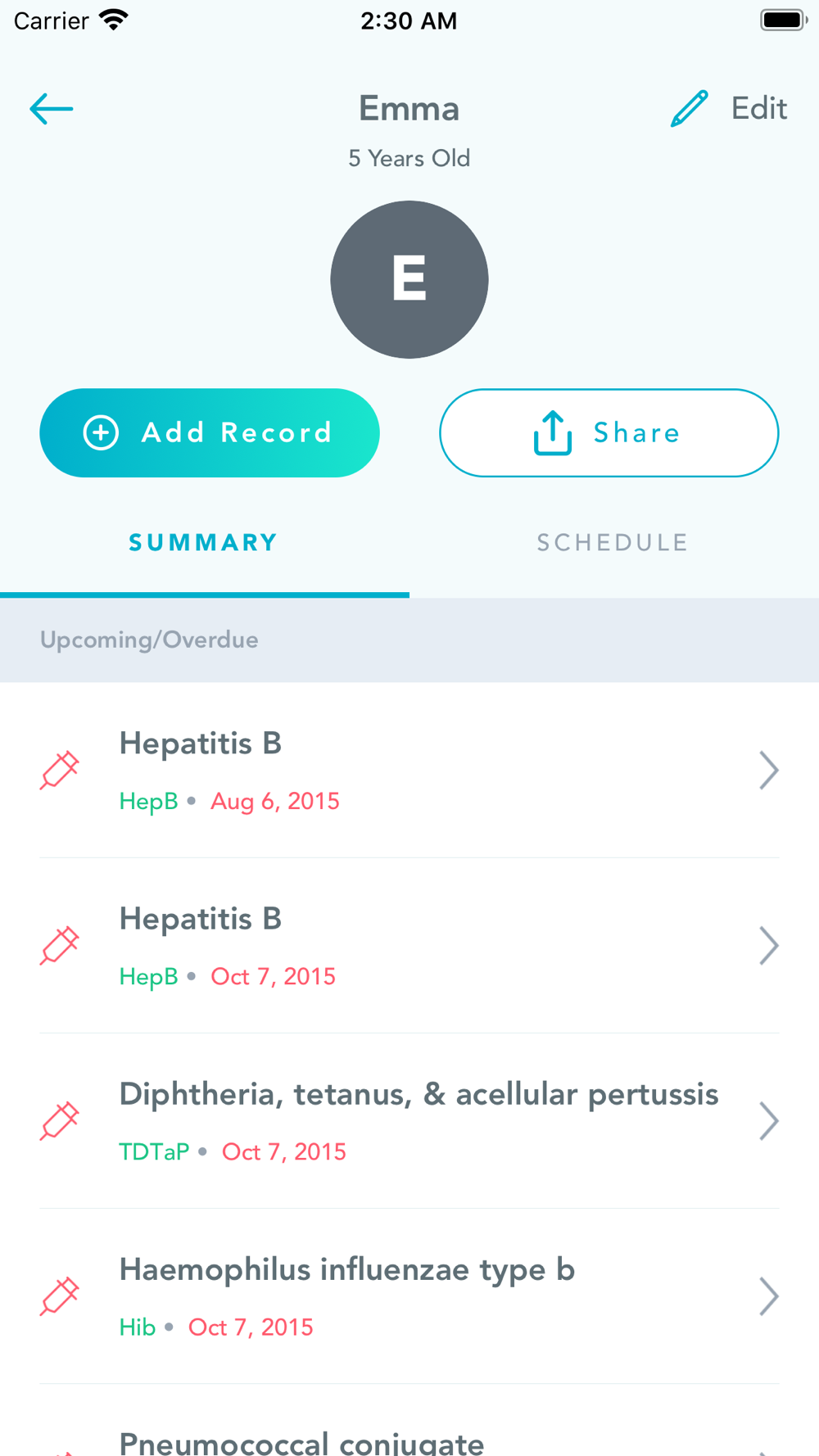The image size is (819, 1456).
Task: Edit Emma's profile
Action: pos(728,108)
